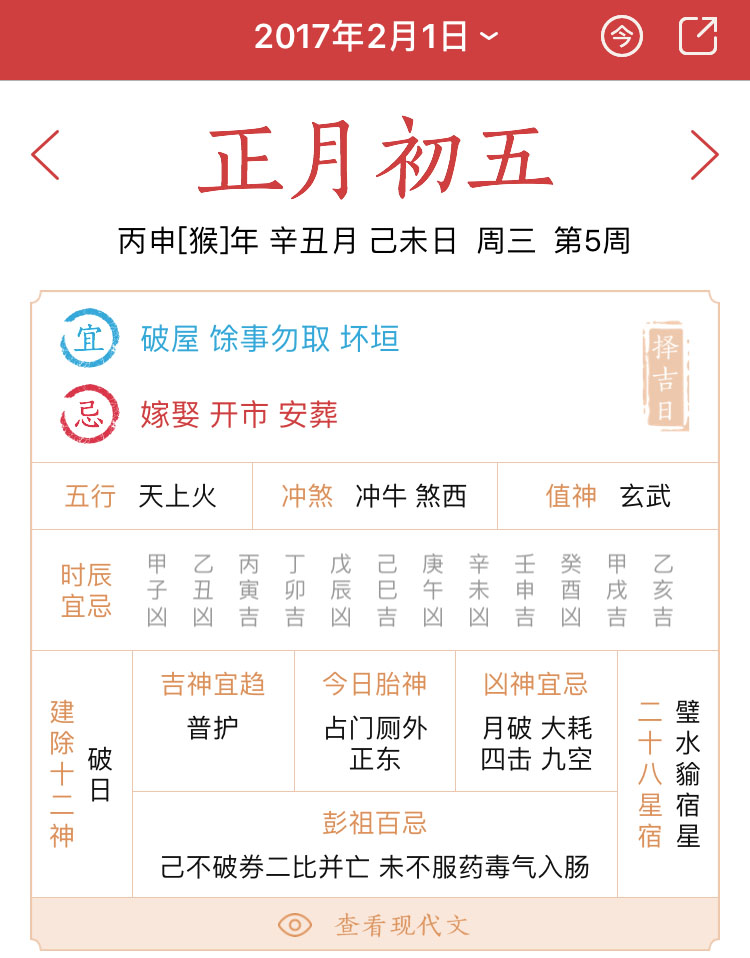Go to the next day
Screen dimensions: 750x958
[704, 155]
